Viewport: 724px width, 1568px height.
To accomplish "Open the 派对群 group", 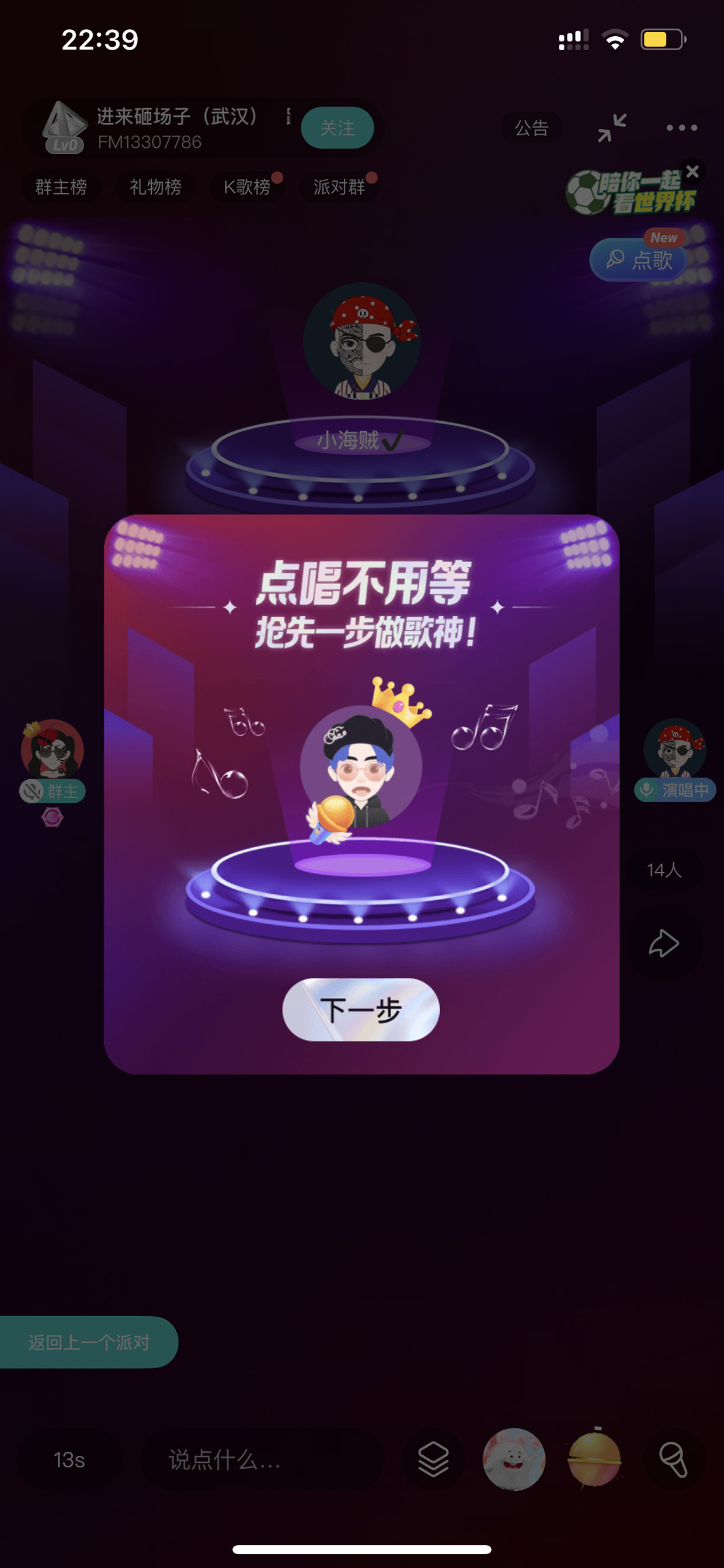I will tap(339, 187).
